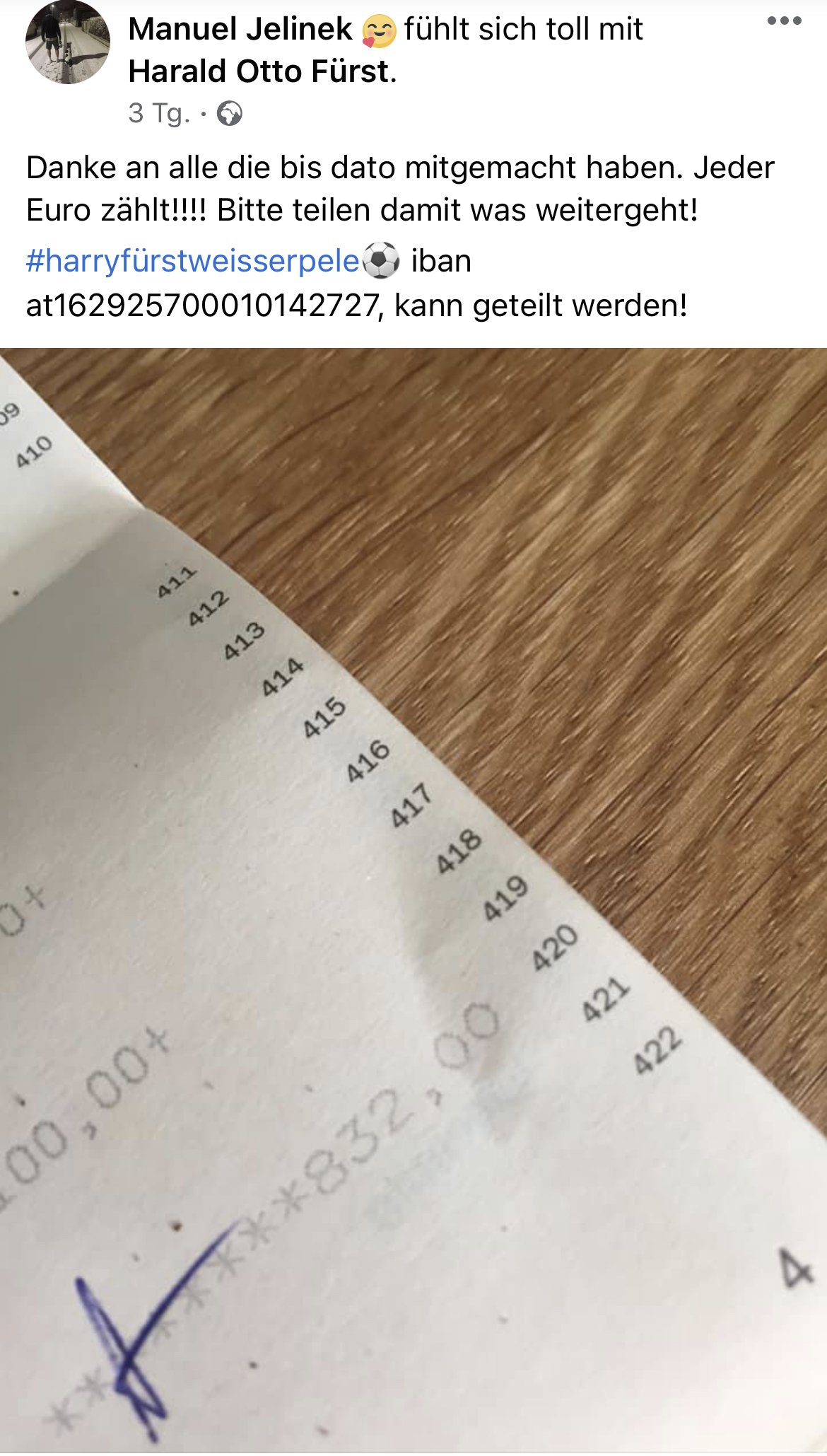Open Manuel Jelinek's profile name link
Image resolution: width=827 pixels, height=1456 pixels.
(240, 30)
